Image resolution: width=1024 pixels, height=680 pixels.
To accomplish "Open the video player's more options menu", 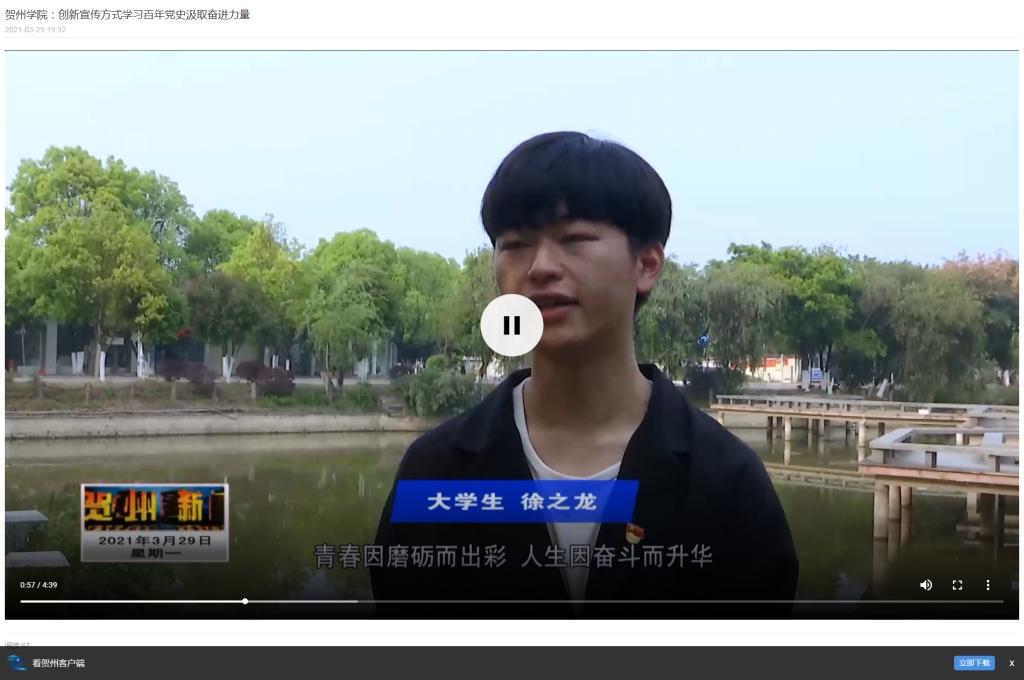I will (x=988, y=585).
